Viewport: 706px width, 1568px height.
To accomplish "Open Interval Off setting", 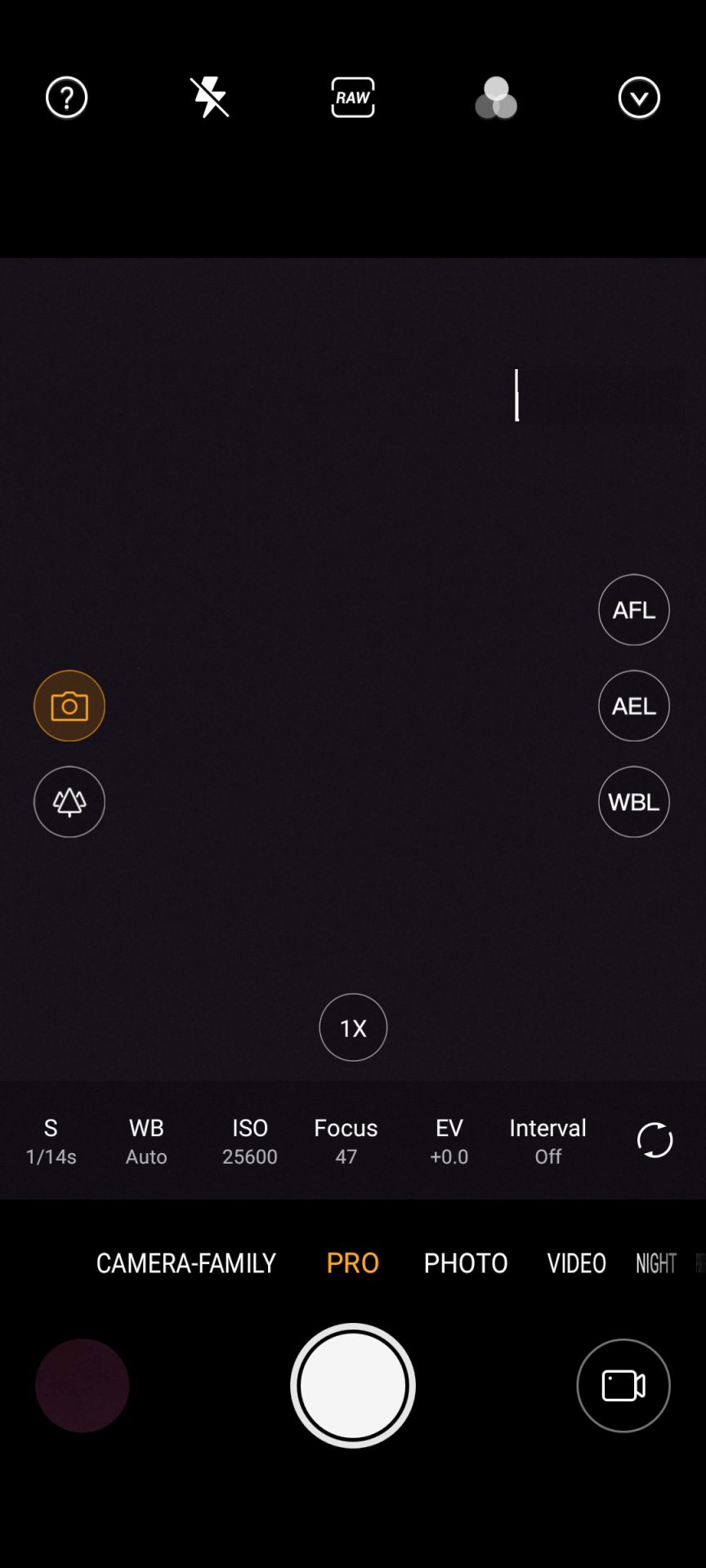I will tap(548, 1141).
